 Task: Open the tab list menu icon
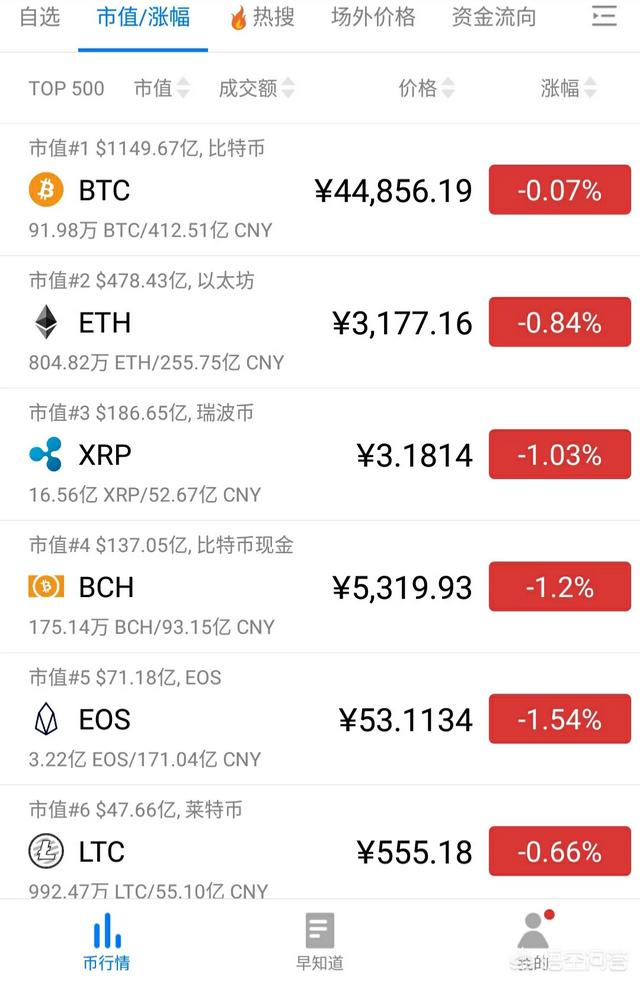pos(604,17)
